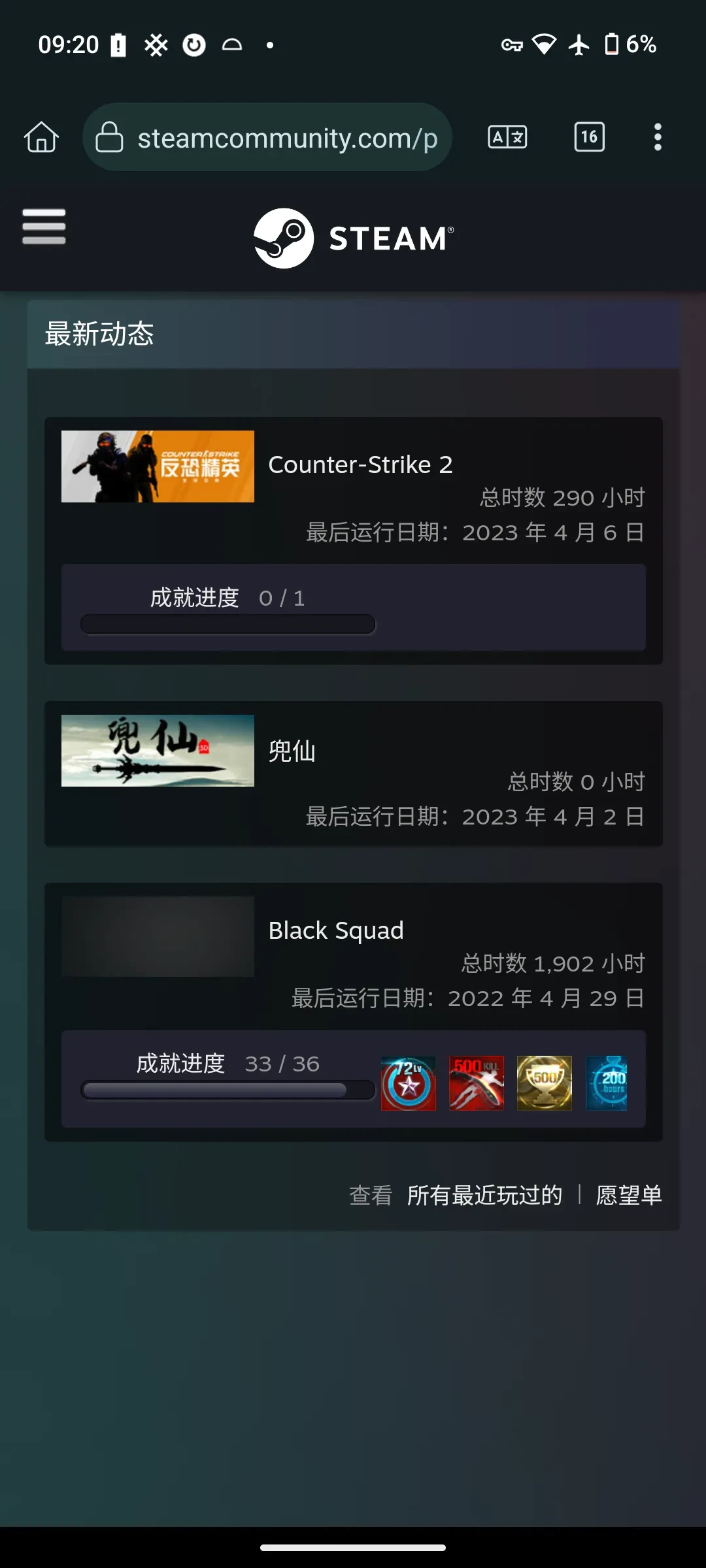The height and width of the screenshot is (1568, 706).
Task: Open the 72 Lv achievement badge
Action: click(409, 1083)
